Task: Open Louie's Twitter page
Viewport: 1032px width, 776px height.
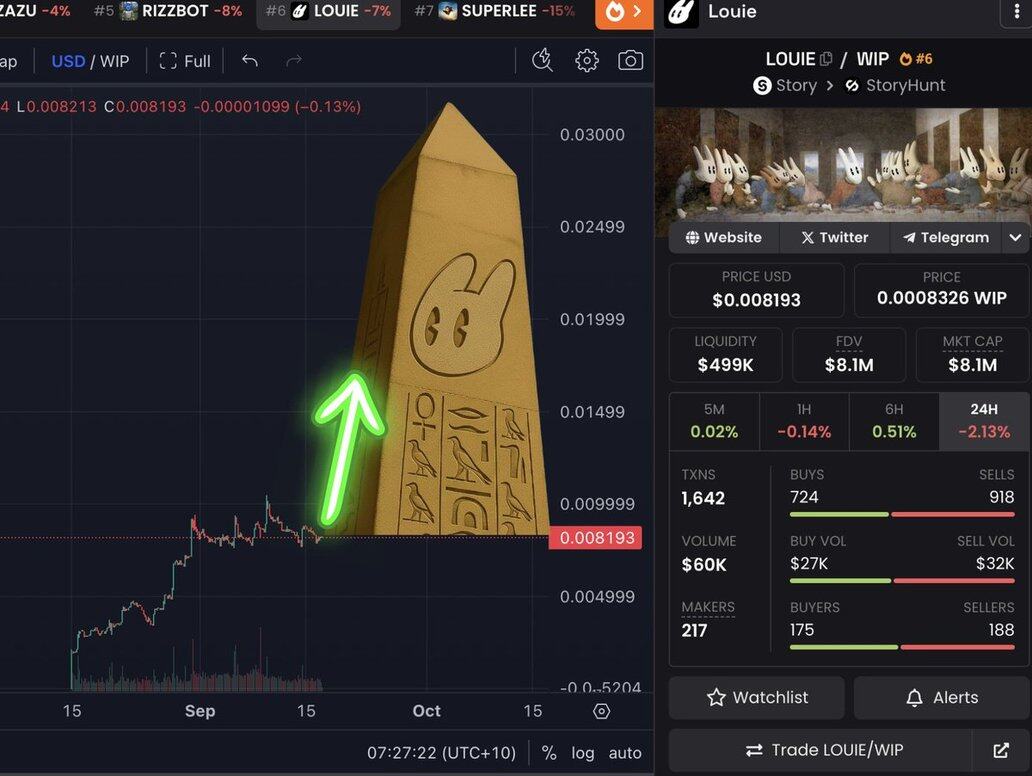Action: (x=834, y=237)
